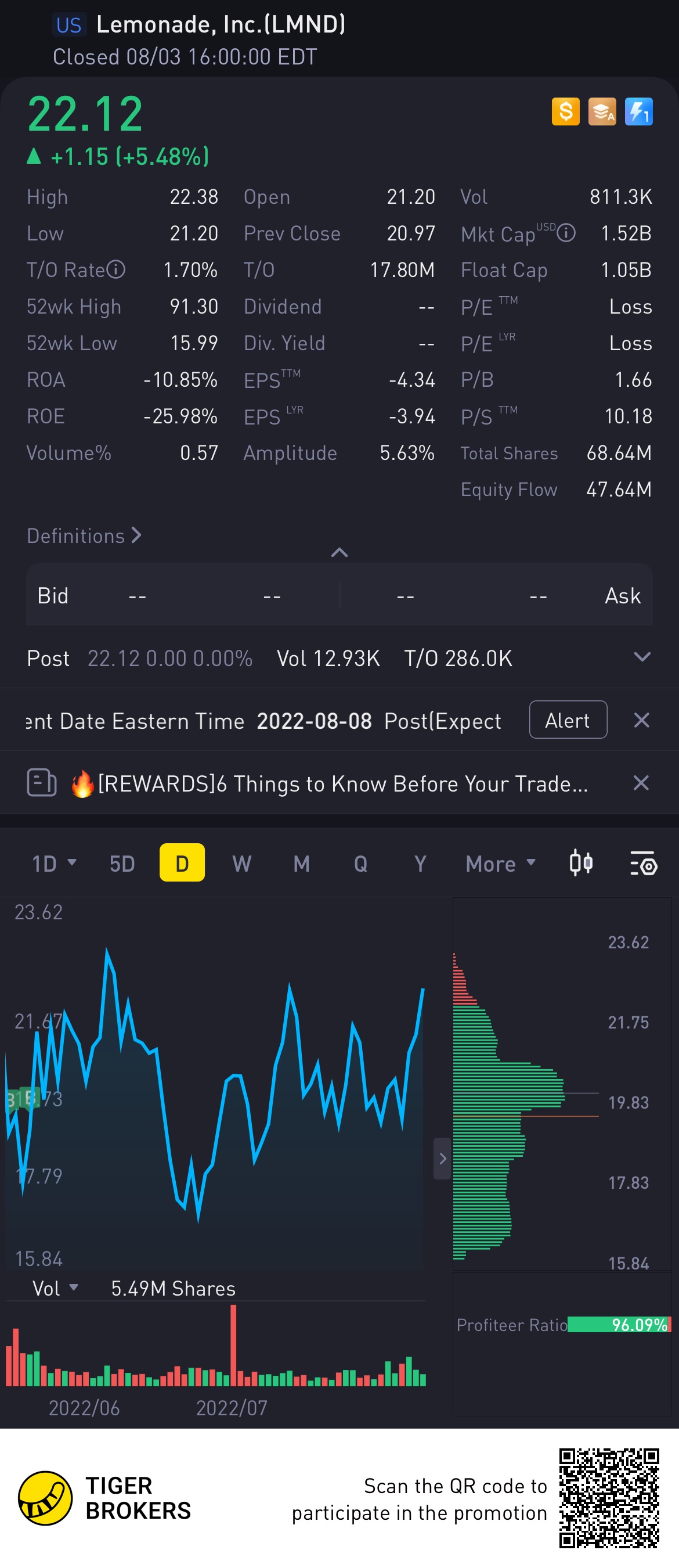Select the D daily chart tab
This screenshot has width=679, height=1568.
click(x=182, y=863)
